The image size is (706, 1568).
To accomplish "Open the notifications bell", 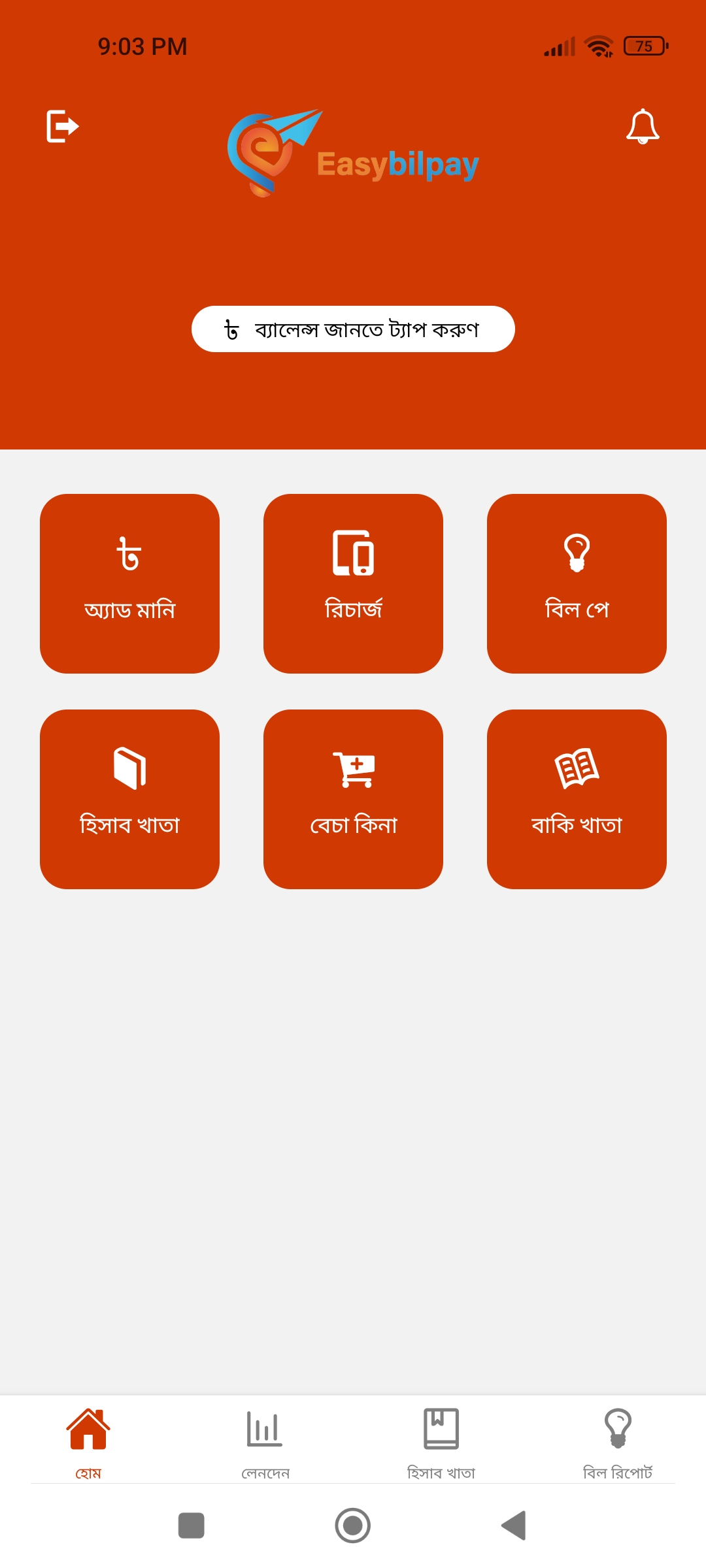I will click(643, 126).
